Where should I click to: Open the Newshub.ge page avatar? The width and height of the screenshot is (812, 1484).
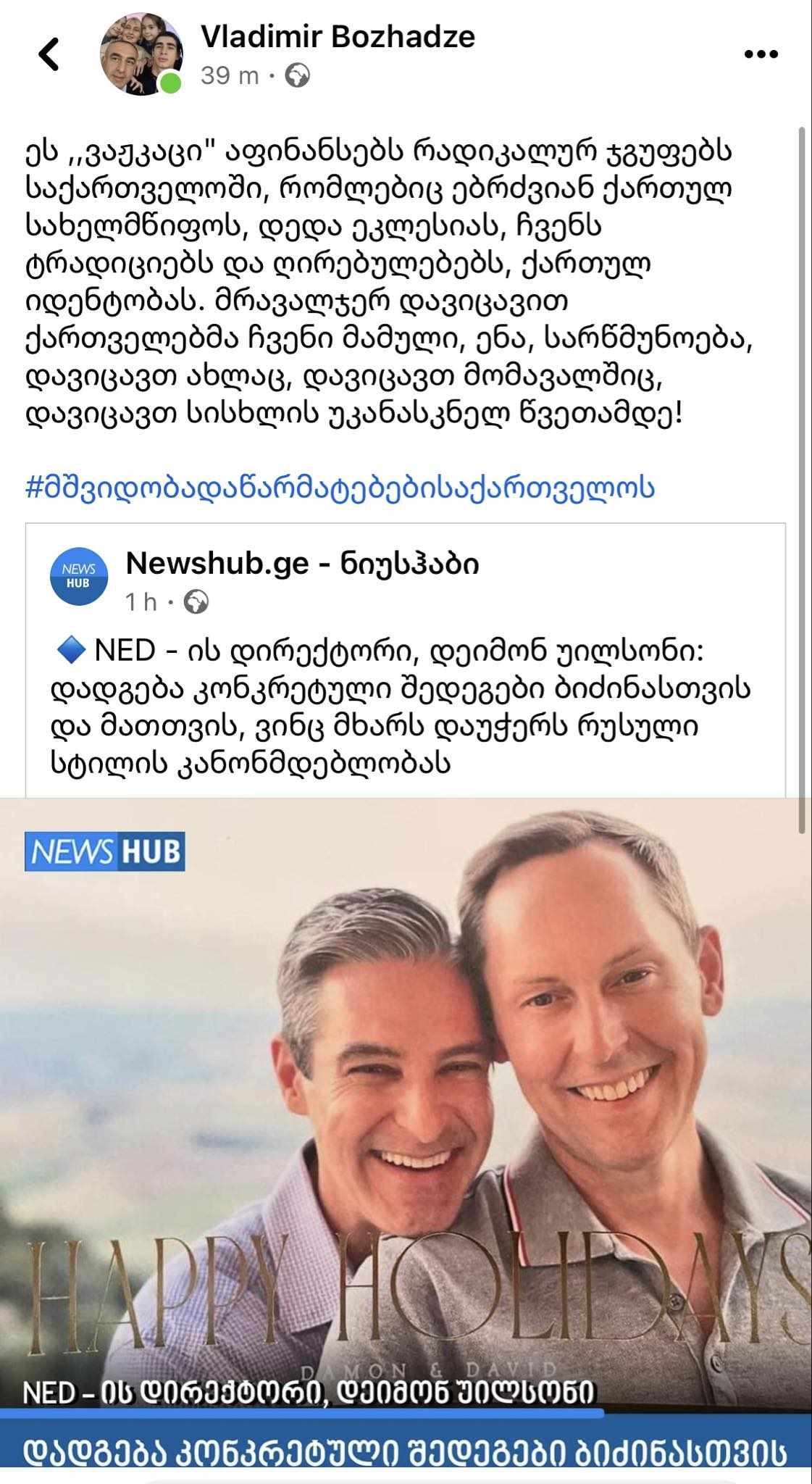coord(78,576)
